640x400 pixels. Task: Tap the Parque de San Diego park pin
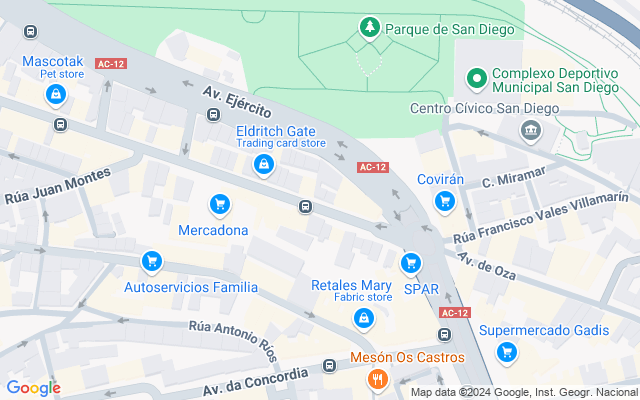pyautogui.click(x=370, y=28)
